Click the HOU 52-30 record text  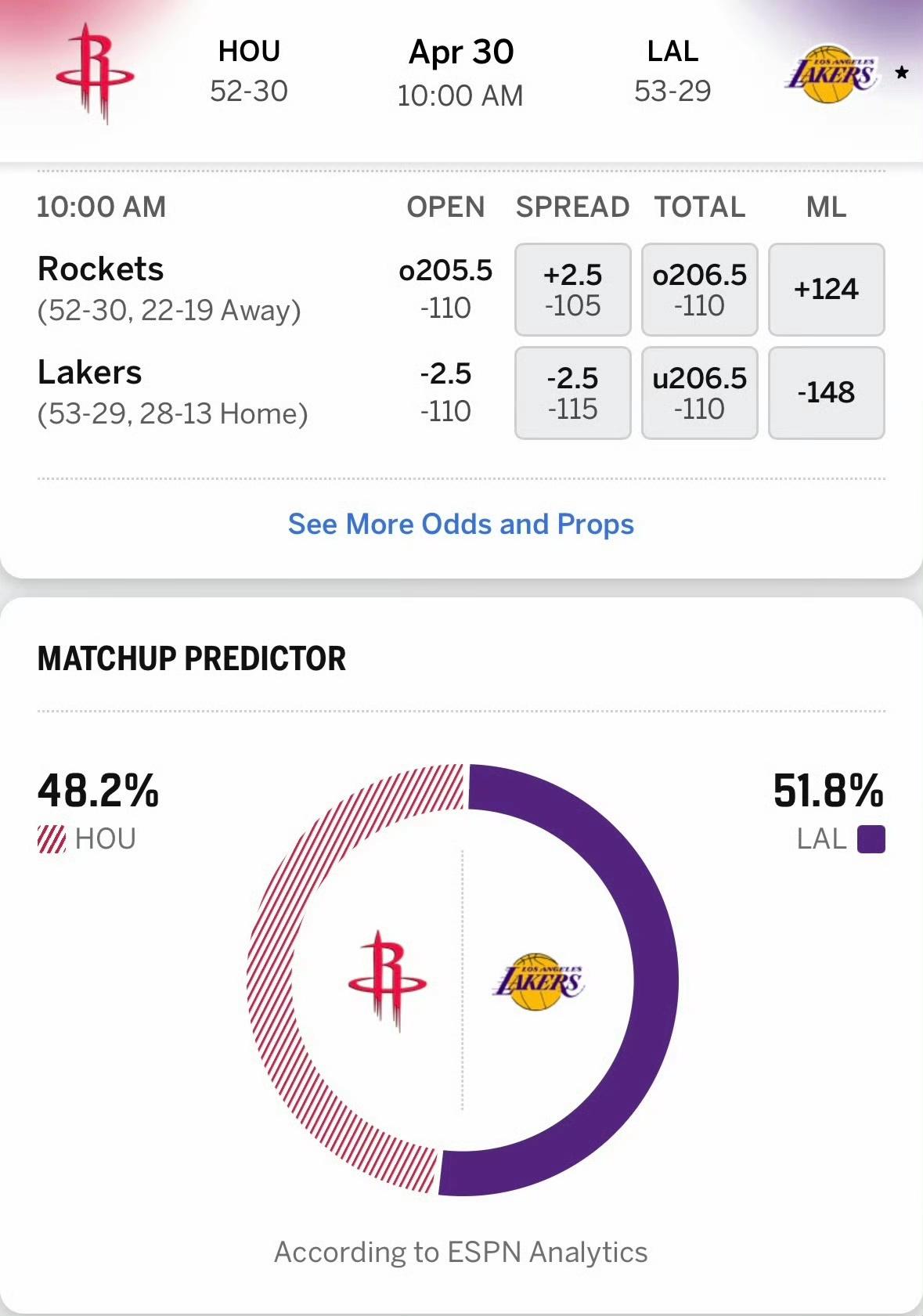pyautogui.click(x=249, y=92)
